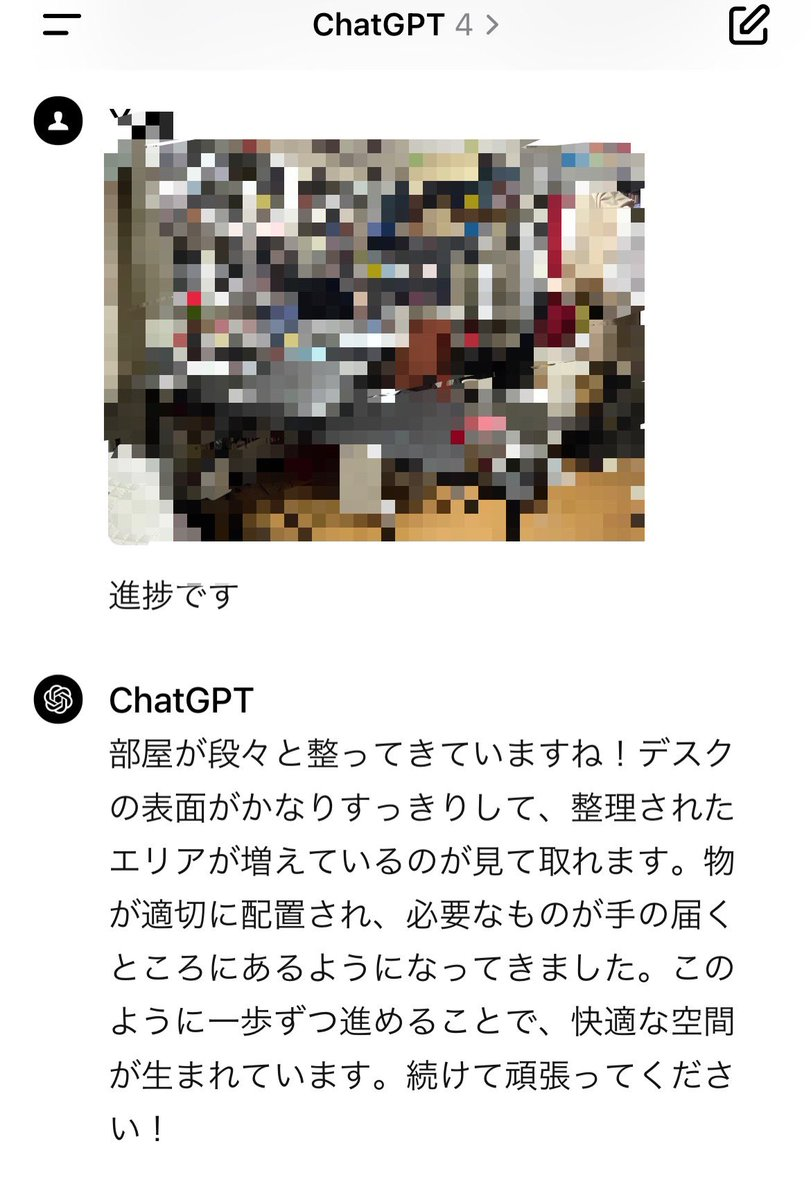
Task: Start a new chat
Action: click(x=748, y=25)
